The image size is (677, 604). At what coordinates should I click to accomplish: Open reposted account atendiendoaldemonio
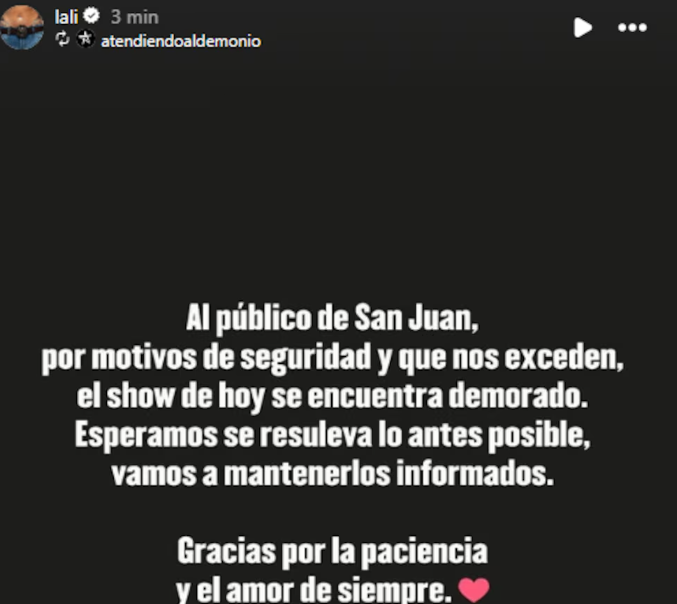tap(181, 41)
